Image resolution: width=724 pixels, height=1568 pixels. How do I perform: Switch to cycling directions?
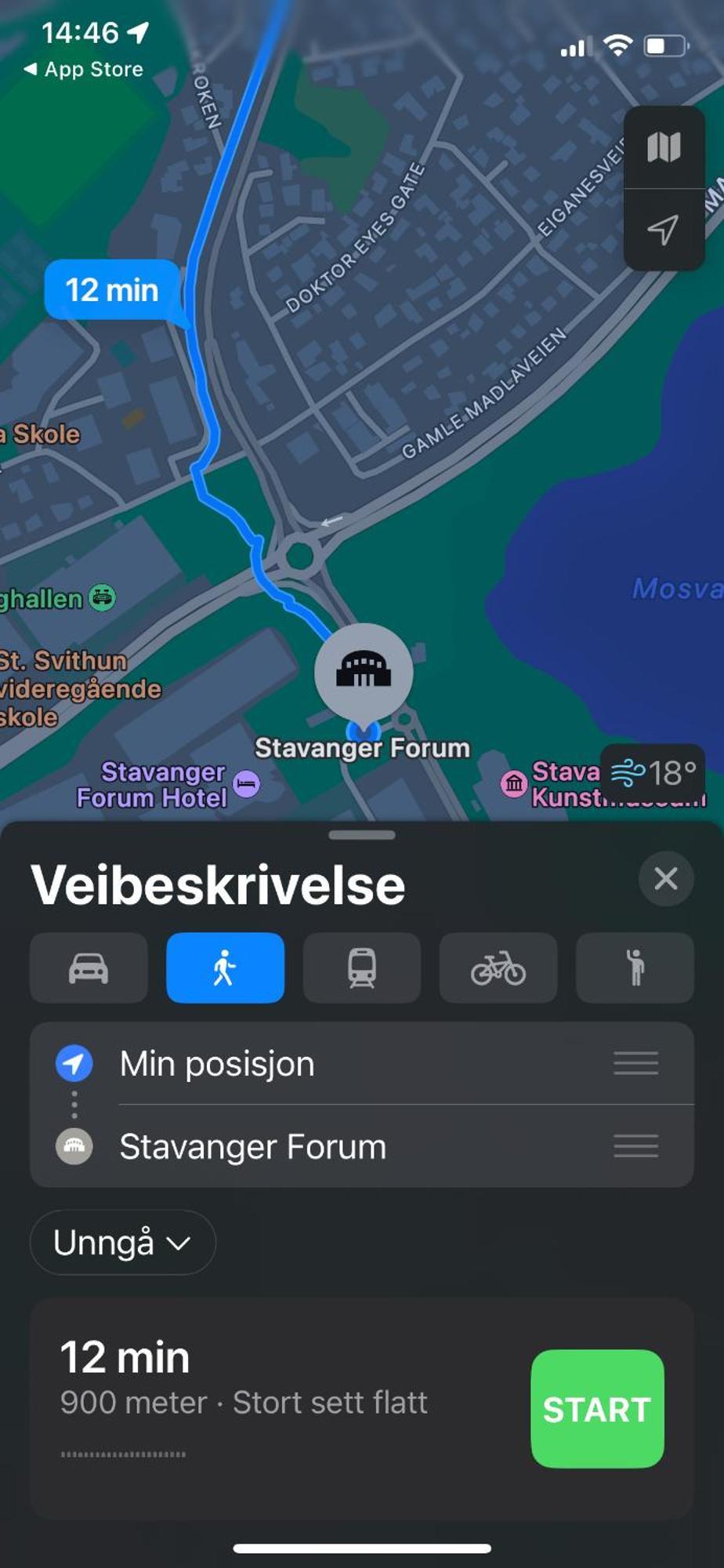[x=498, y=968]
